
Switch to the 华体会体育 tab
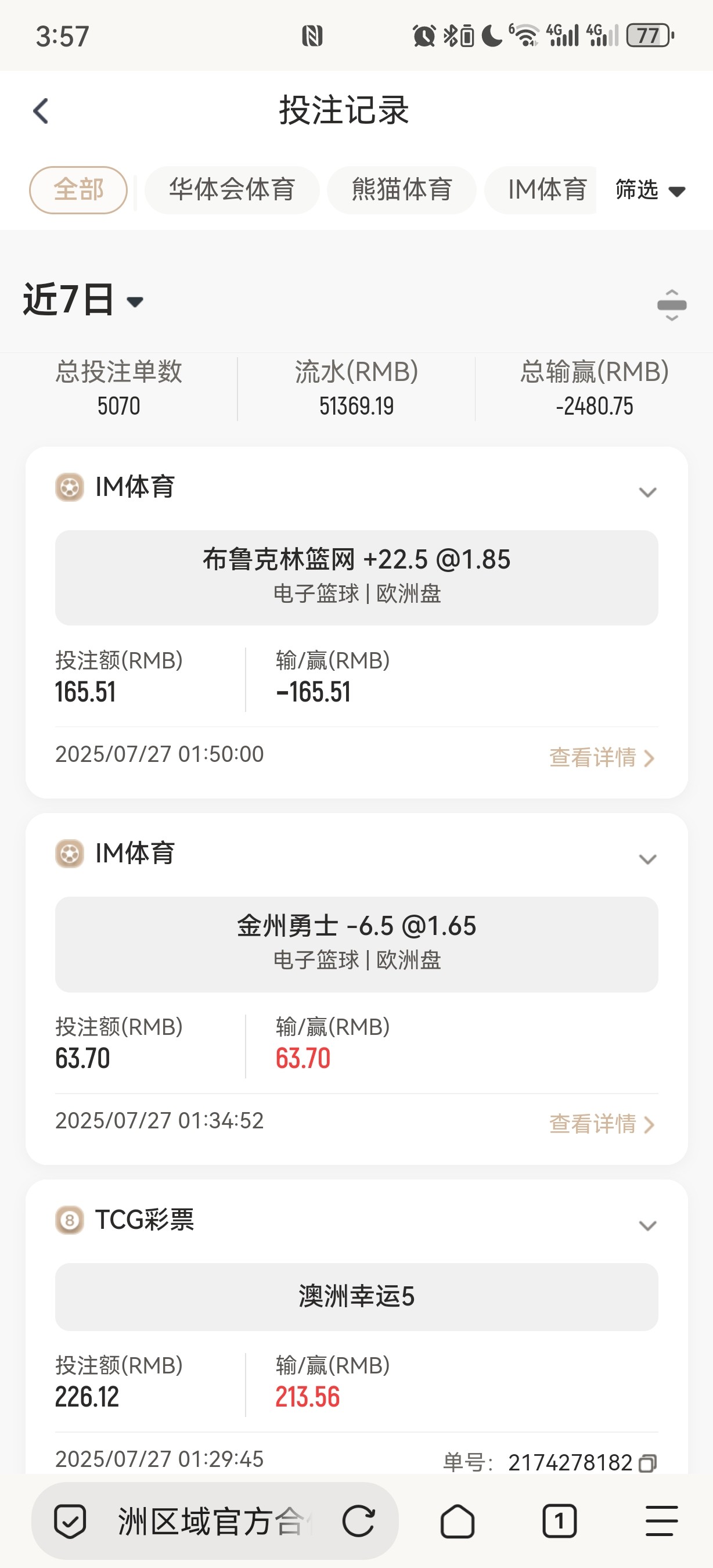[232, 190]
